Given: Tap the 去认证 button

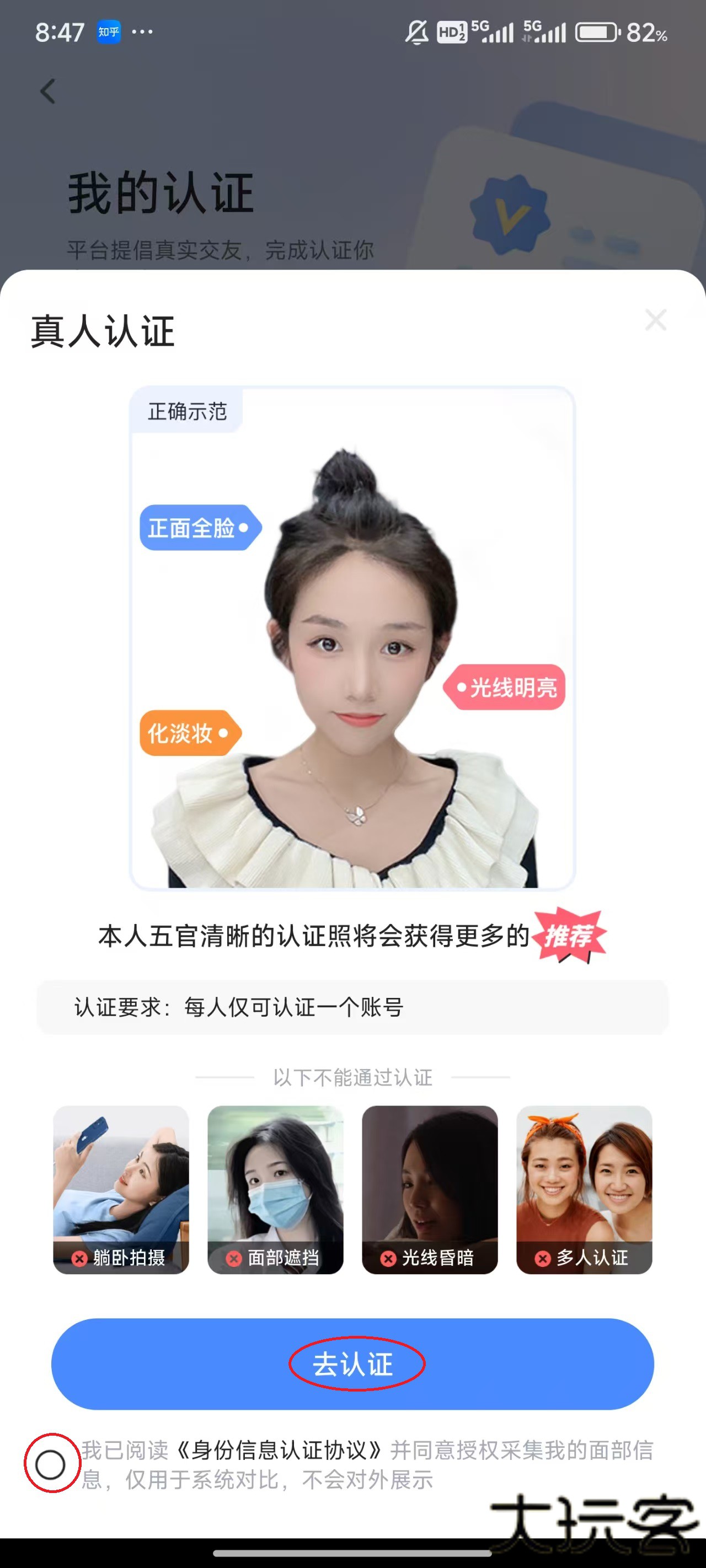Looking at the screenshot, I should pos(352,1364).
